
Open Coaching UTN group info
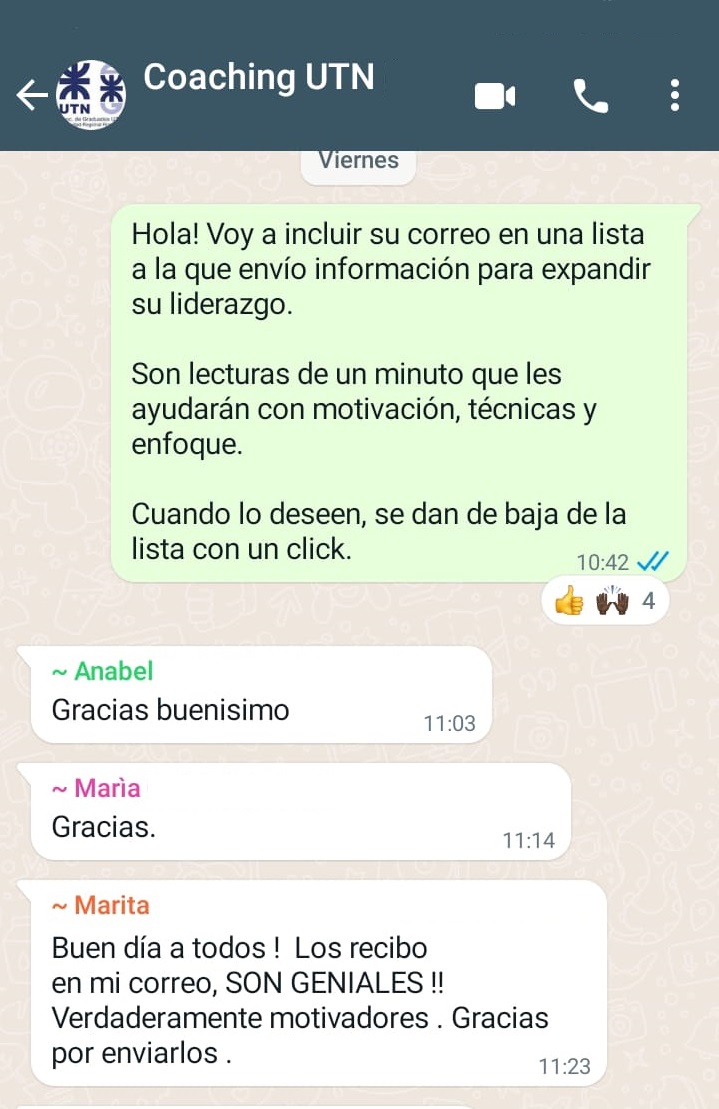[259, 78]
